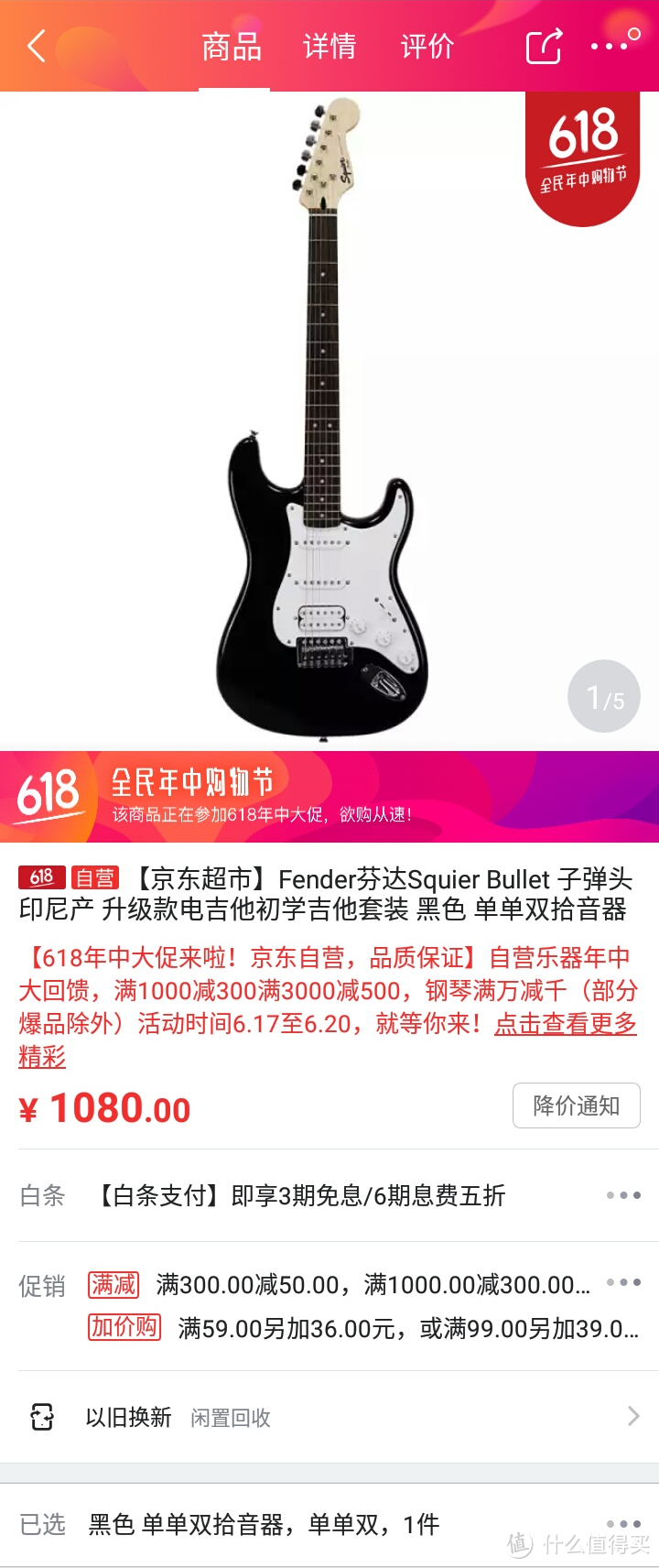This screenshot has width=659, height=1568.
Task: Switch to the 详情 tab
Action: (329, 46)
